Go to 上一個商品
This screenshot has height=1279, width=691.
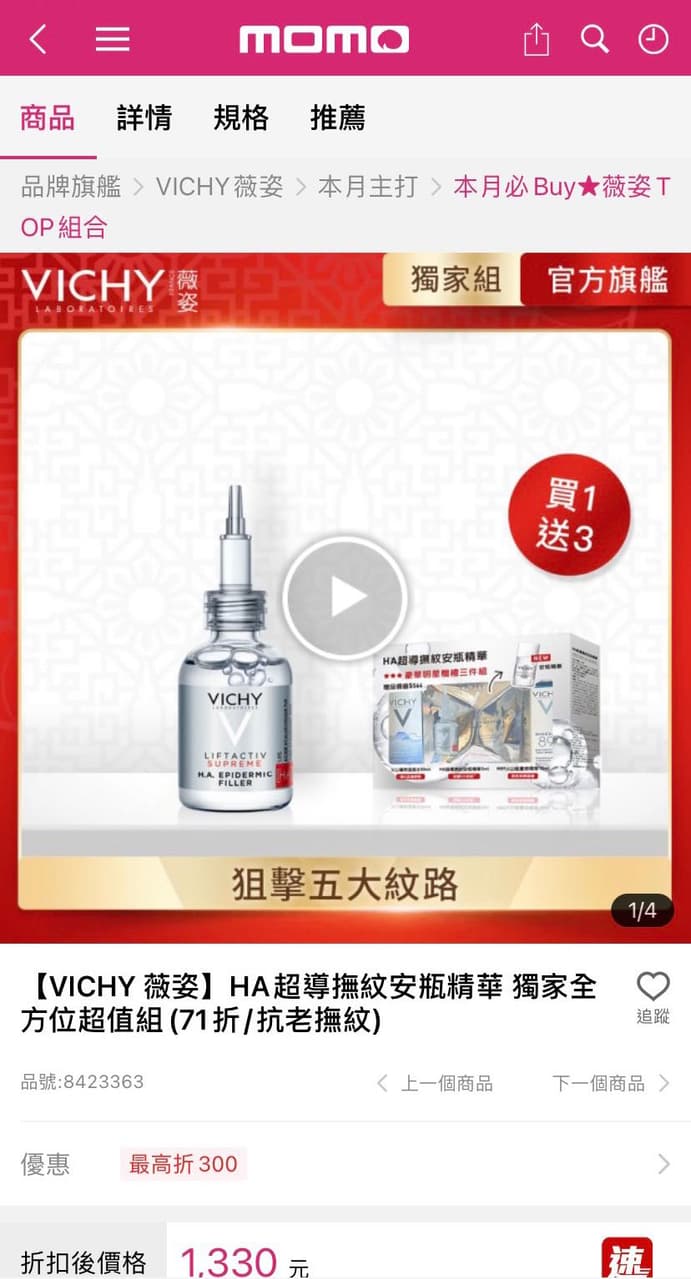(435, 1083)
